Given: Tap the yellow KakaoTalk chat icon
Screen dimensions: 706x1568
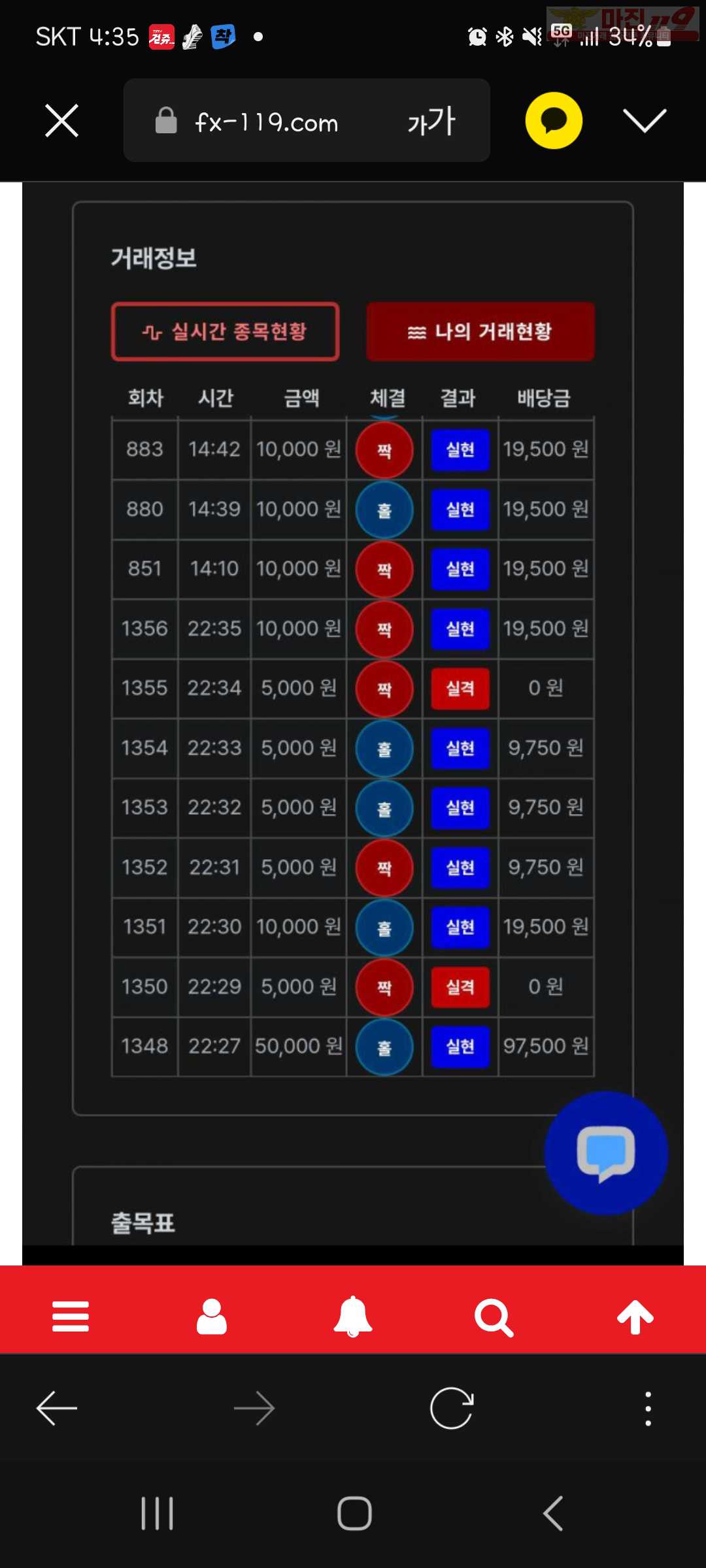Looking at the screenshot, I should (x=554, y=121).
